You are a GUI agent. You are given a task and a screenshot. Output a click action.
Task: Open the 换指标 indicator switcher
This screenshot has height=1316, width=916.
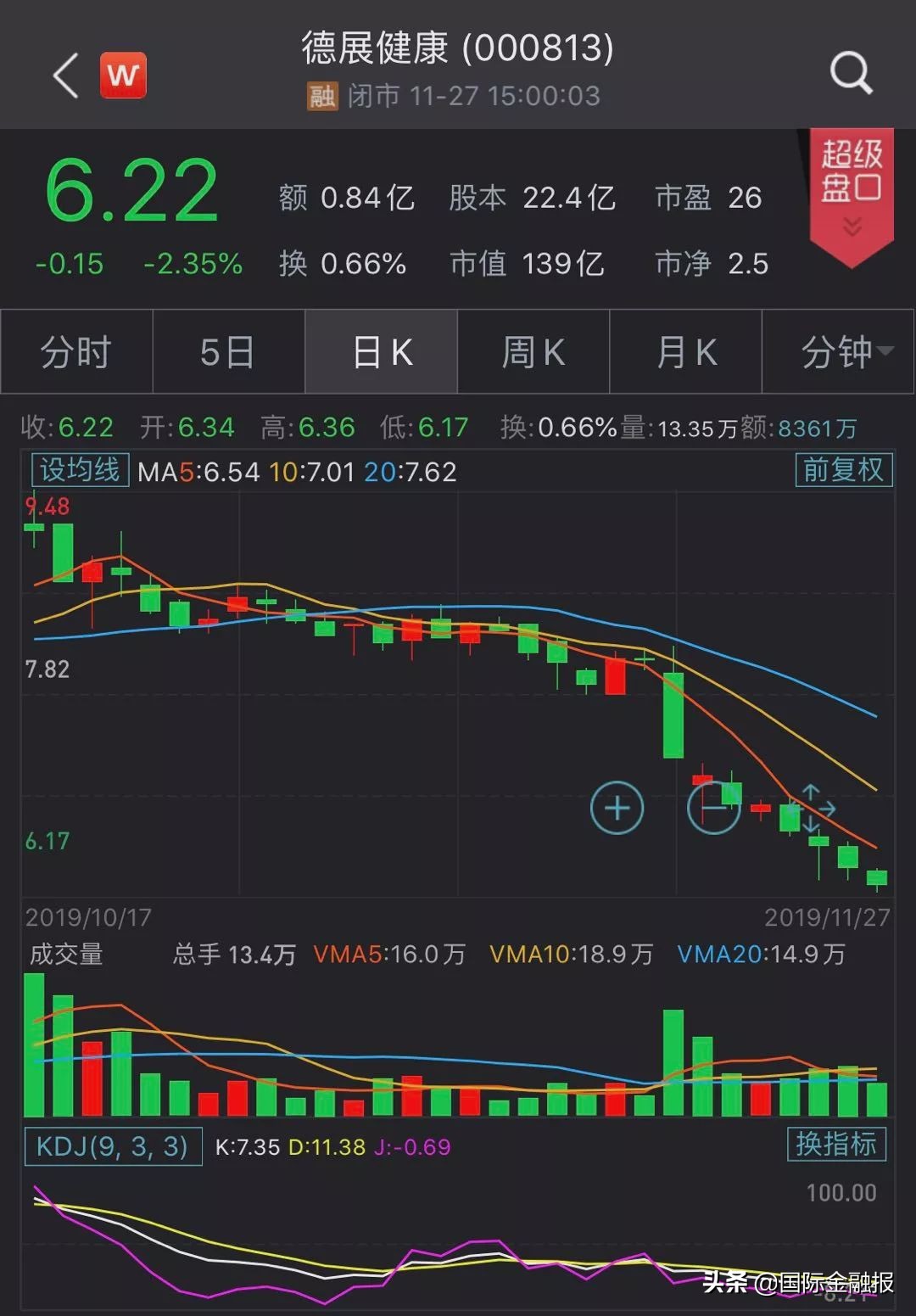[x=836, y=1145]
